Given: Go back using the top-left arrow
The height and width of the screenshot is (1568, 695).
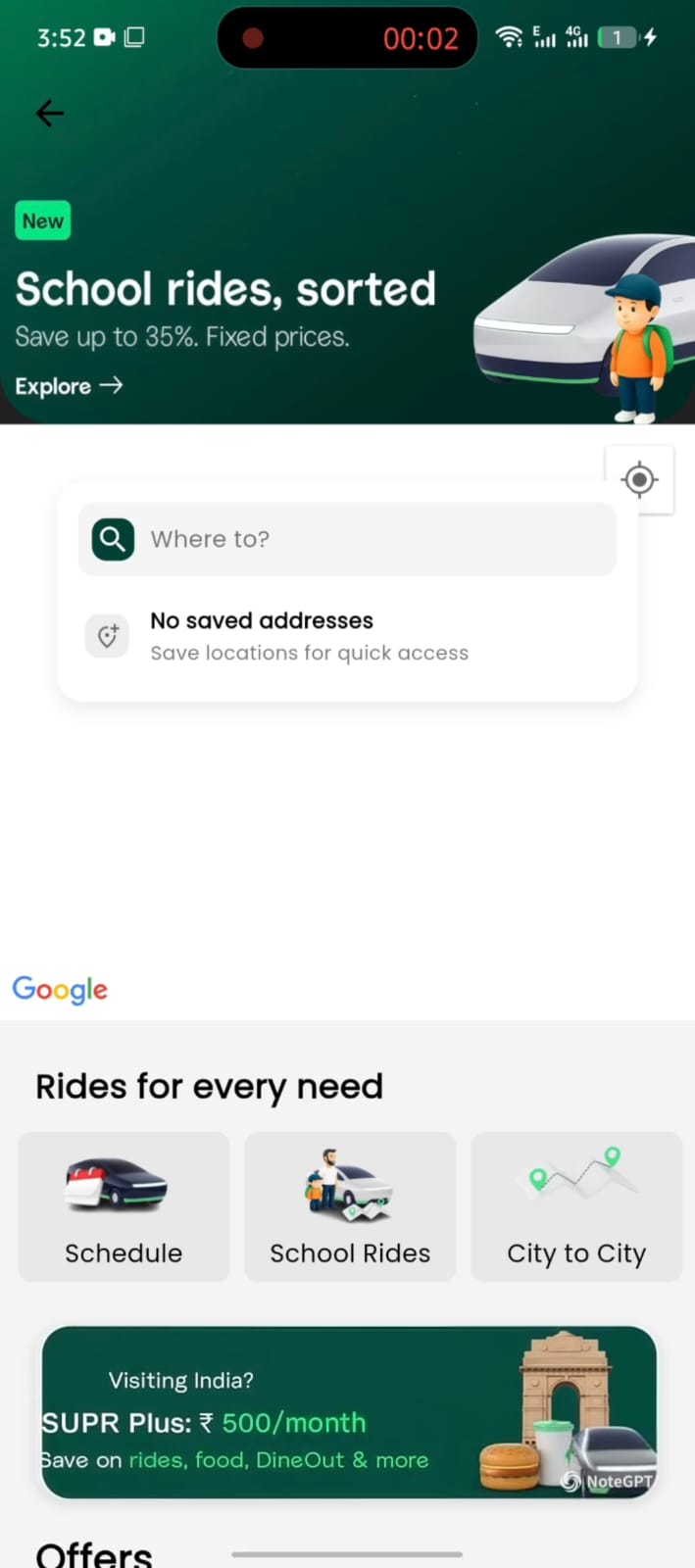Looking at the screenshot, I should tap(50, 114).
